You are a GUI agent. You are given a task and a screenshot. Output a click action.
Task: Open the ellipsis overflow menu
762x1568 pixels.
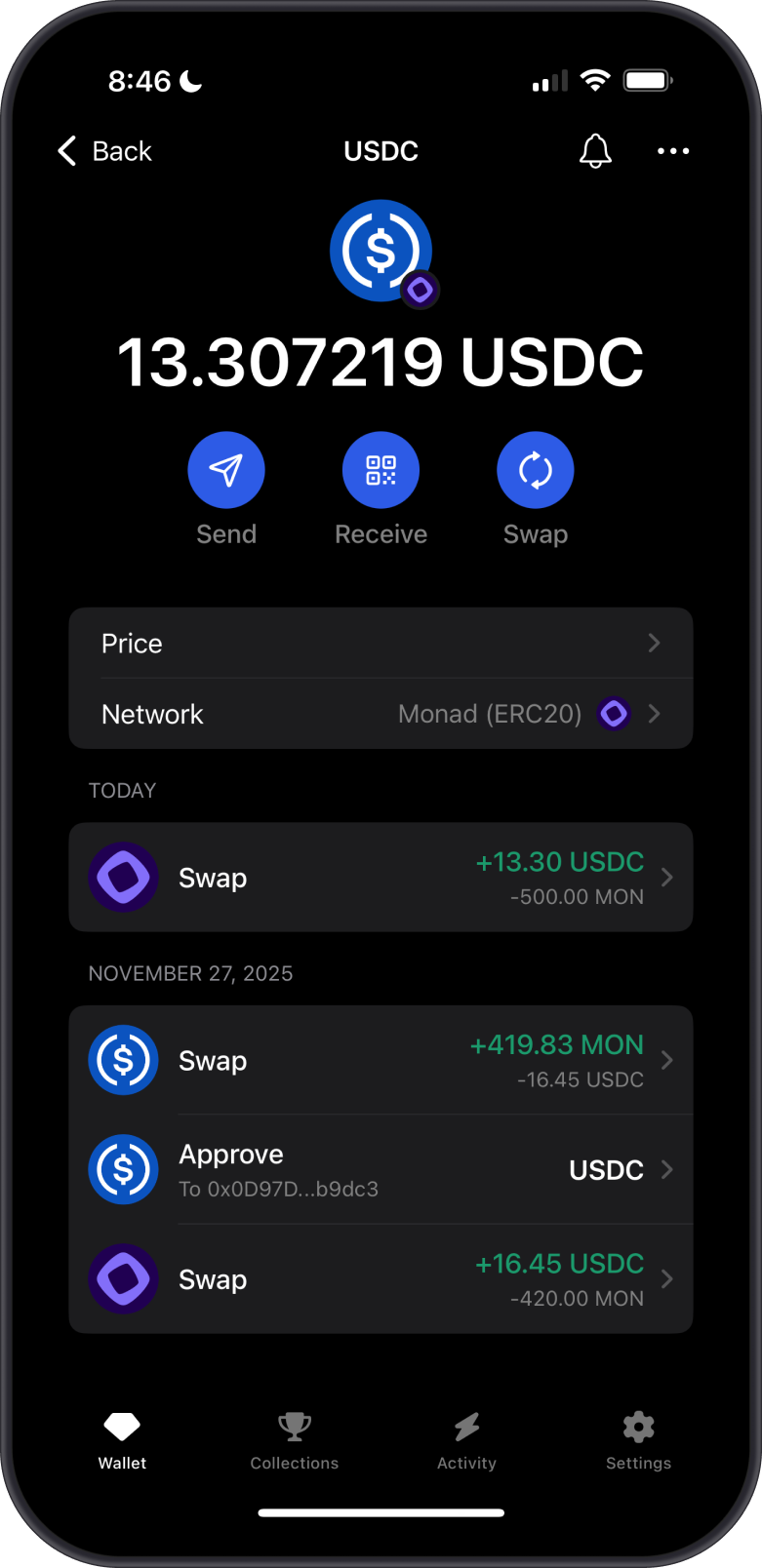673,151
